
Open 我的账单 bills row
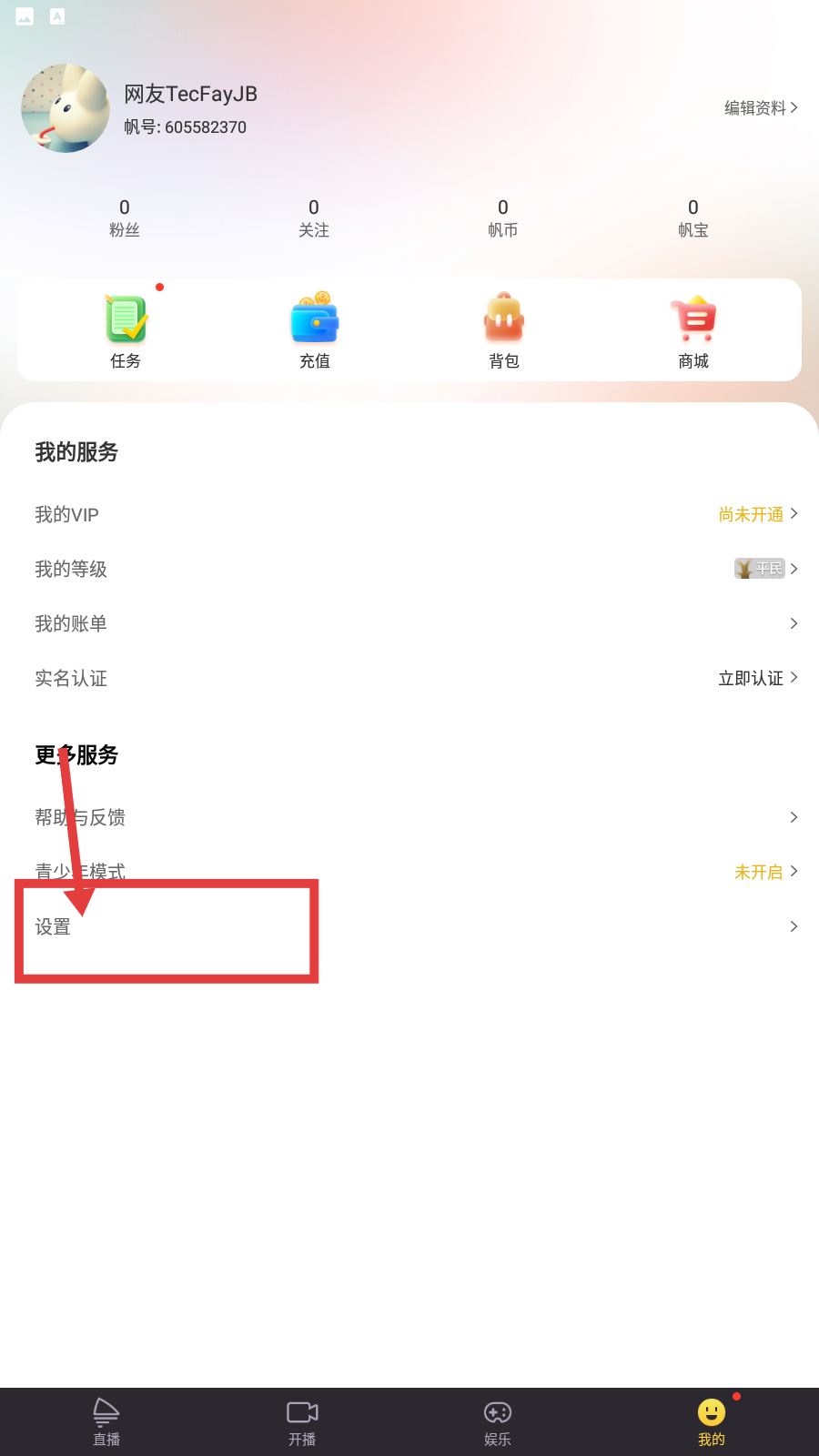pos(409,623)
